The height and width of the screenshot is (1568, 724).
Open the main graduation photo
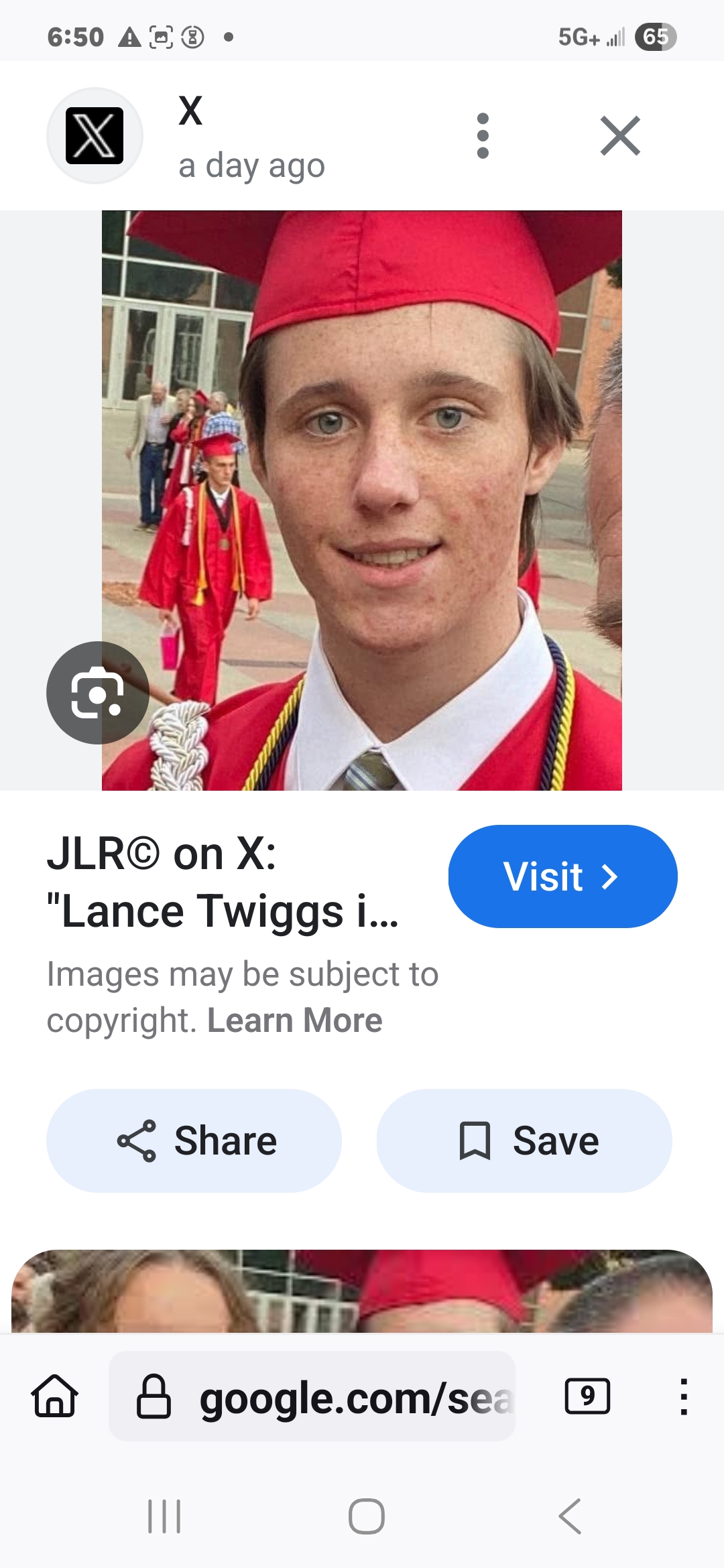click(x=362, y=501)
